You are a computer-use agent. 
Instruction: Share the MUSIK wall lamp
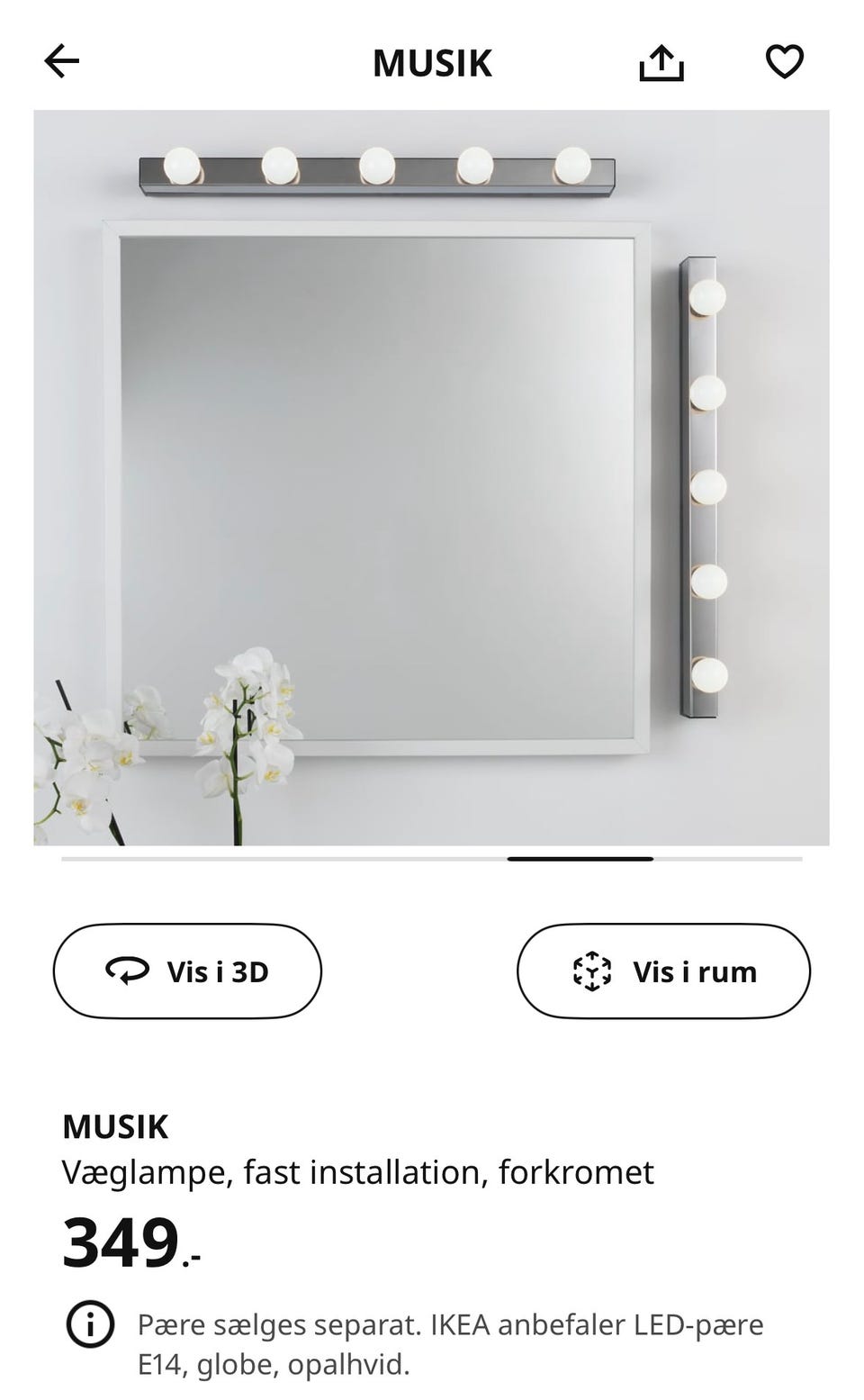point(661,63)
